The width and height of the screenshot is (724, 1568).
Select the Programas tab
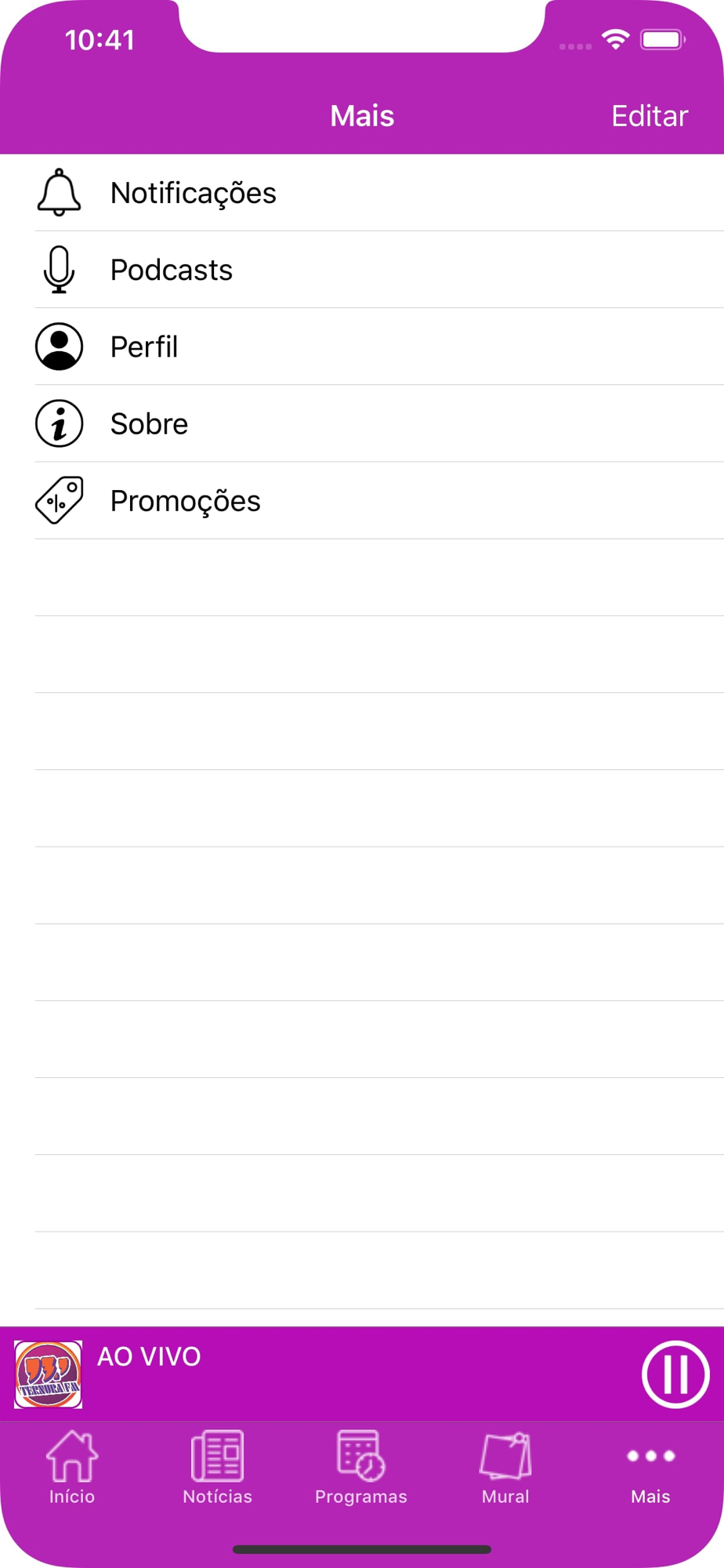[x=361, y=1468]
